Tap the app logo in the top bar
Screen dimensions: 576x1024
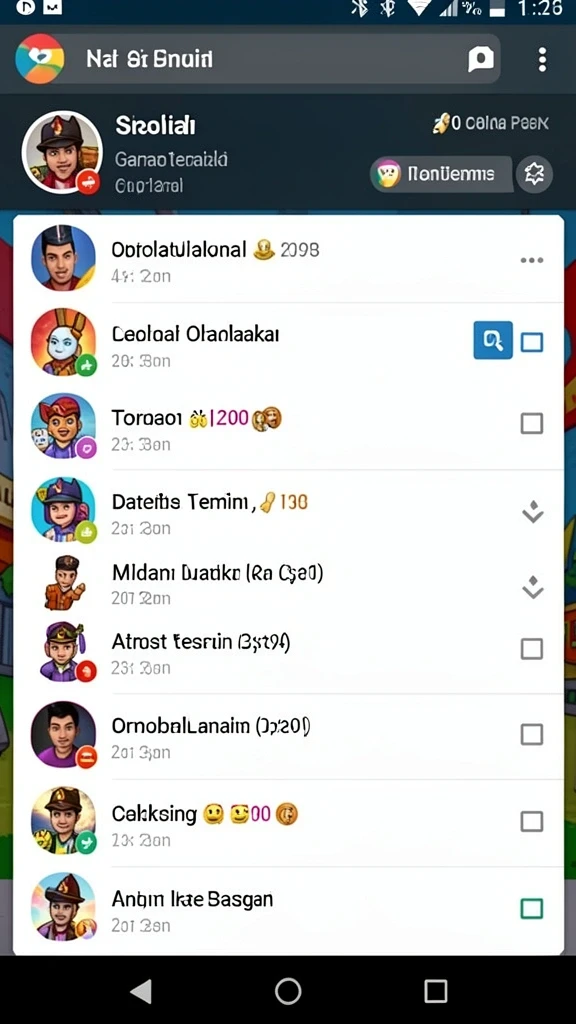(x=40, y=59)
